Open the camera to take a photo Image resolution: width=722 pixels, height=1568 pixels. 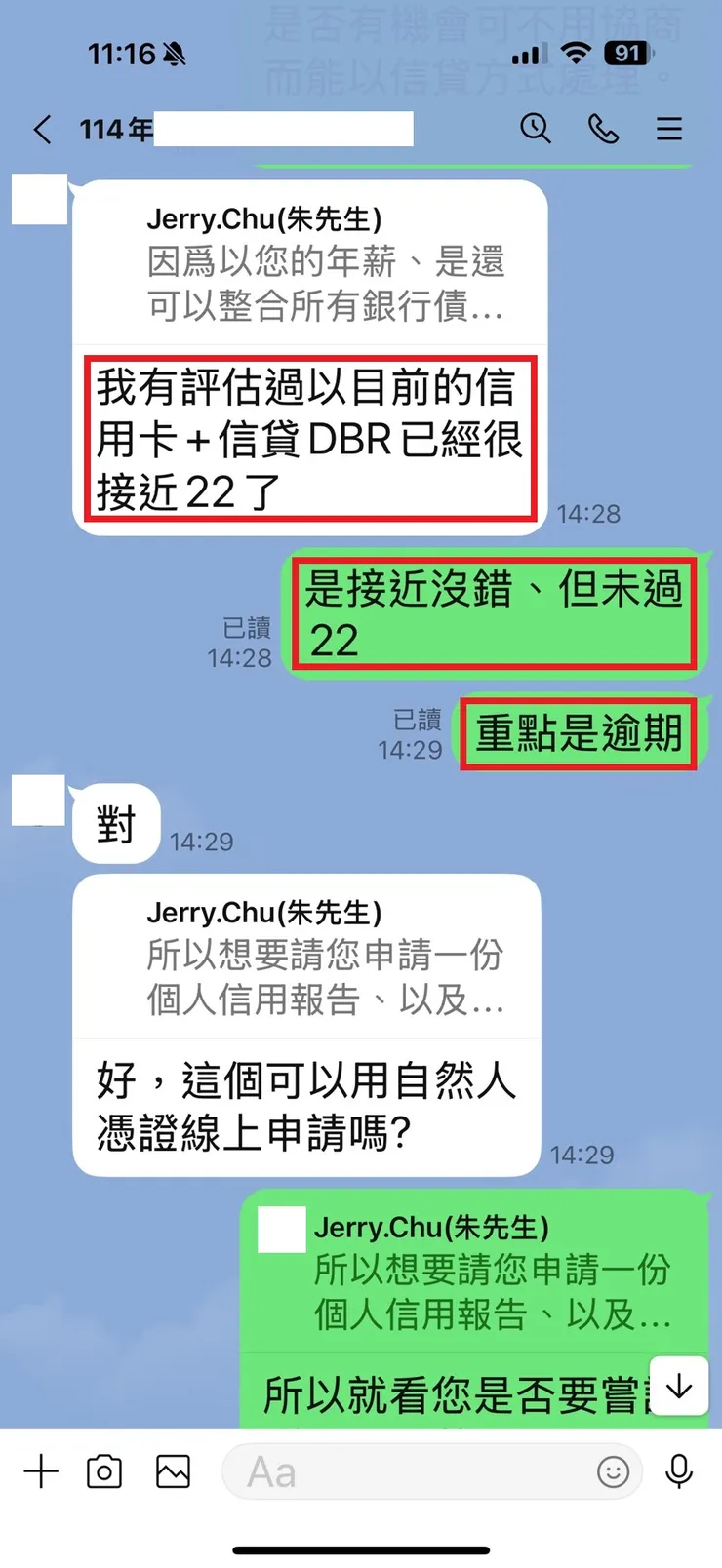(105, 1471)
